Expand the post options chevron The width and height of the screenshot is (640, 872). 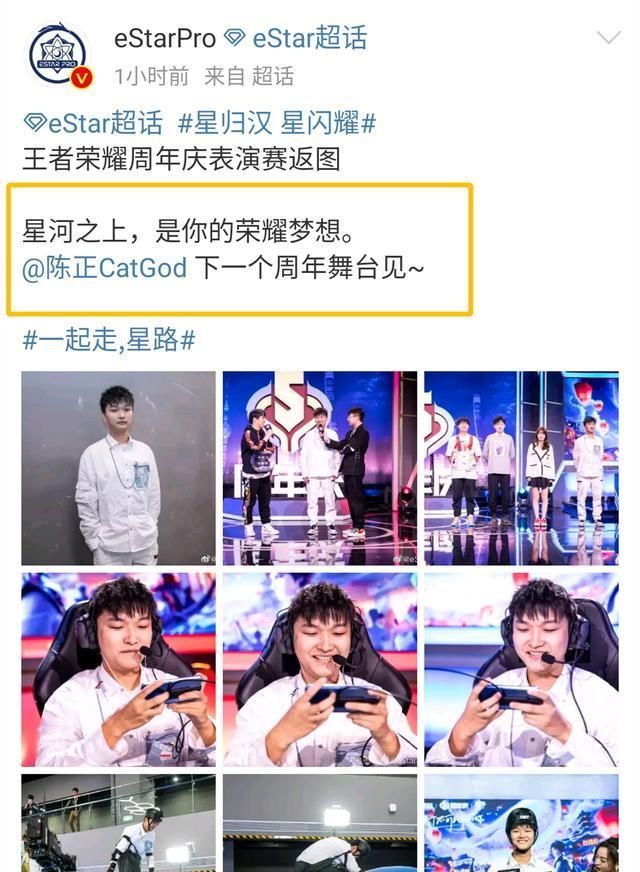point(608,38)
